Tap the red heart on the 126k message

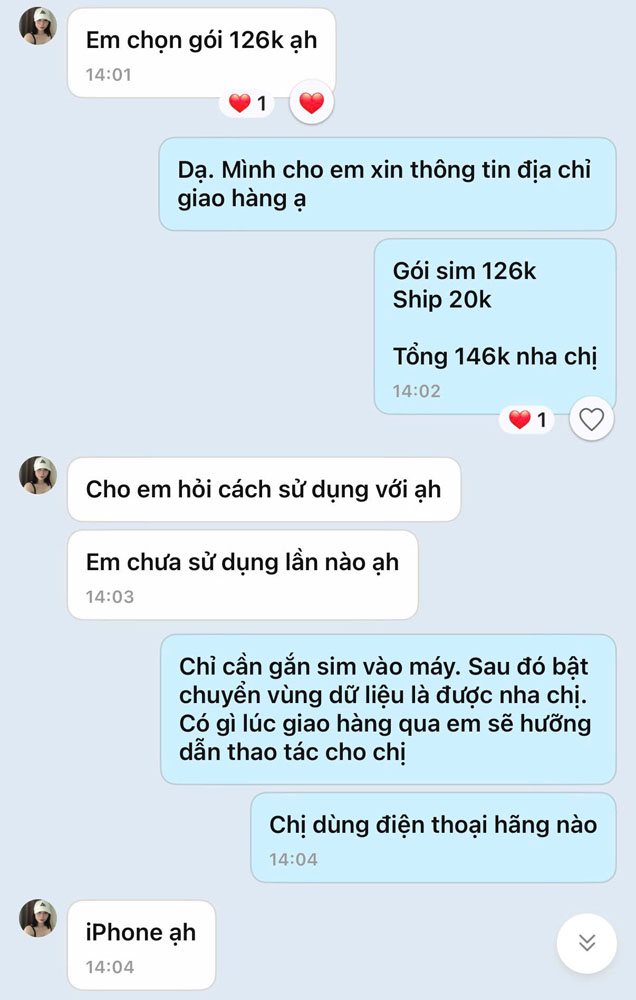point(312,103)
